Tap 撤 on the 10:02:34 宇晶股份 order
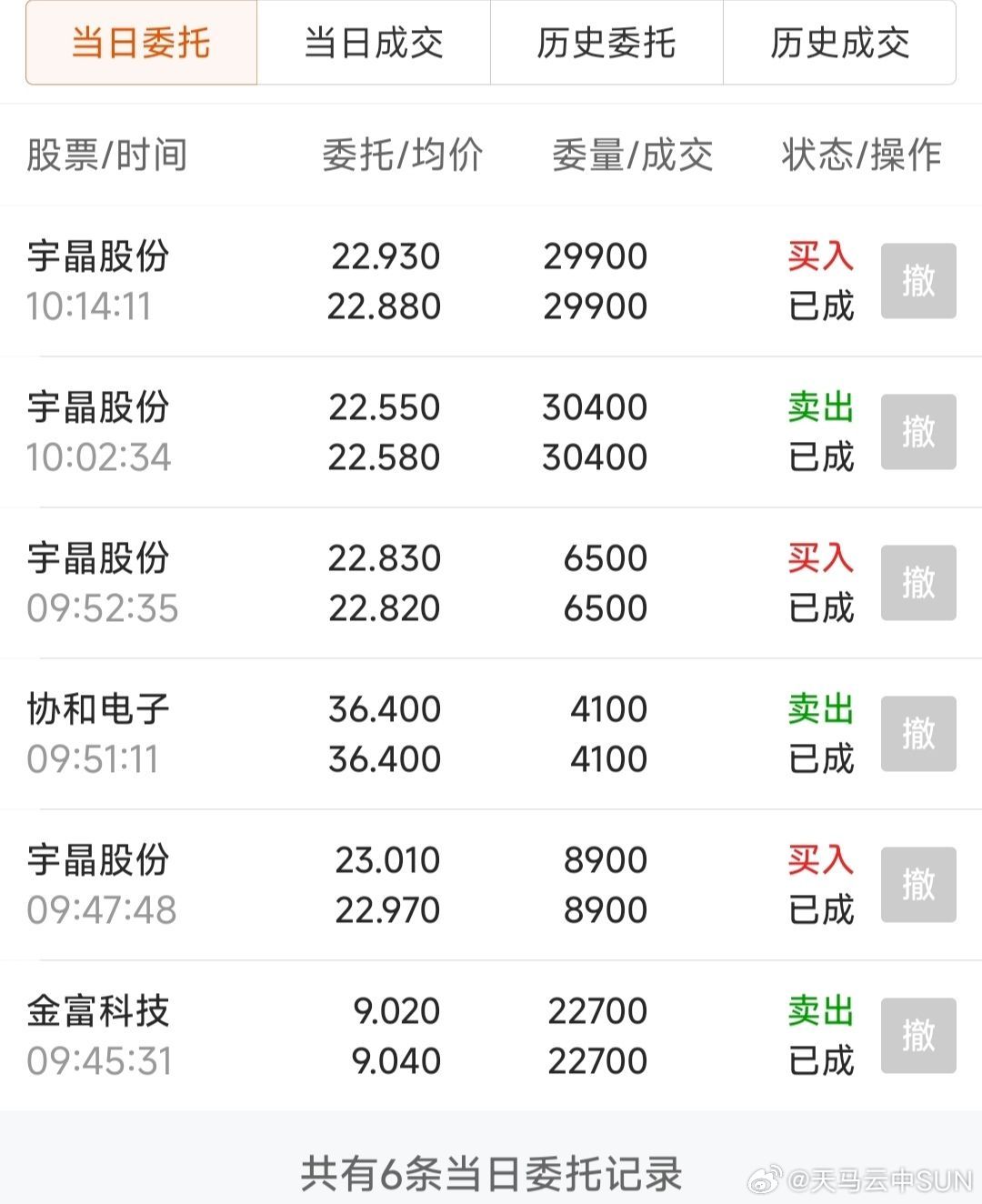 (917, 432)
